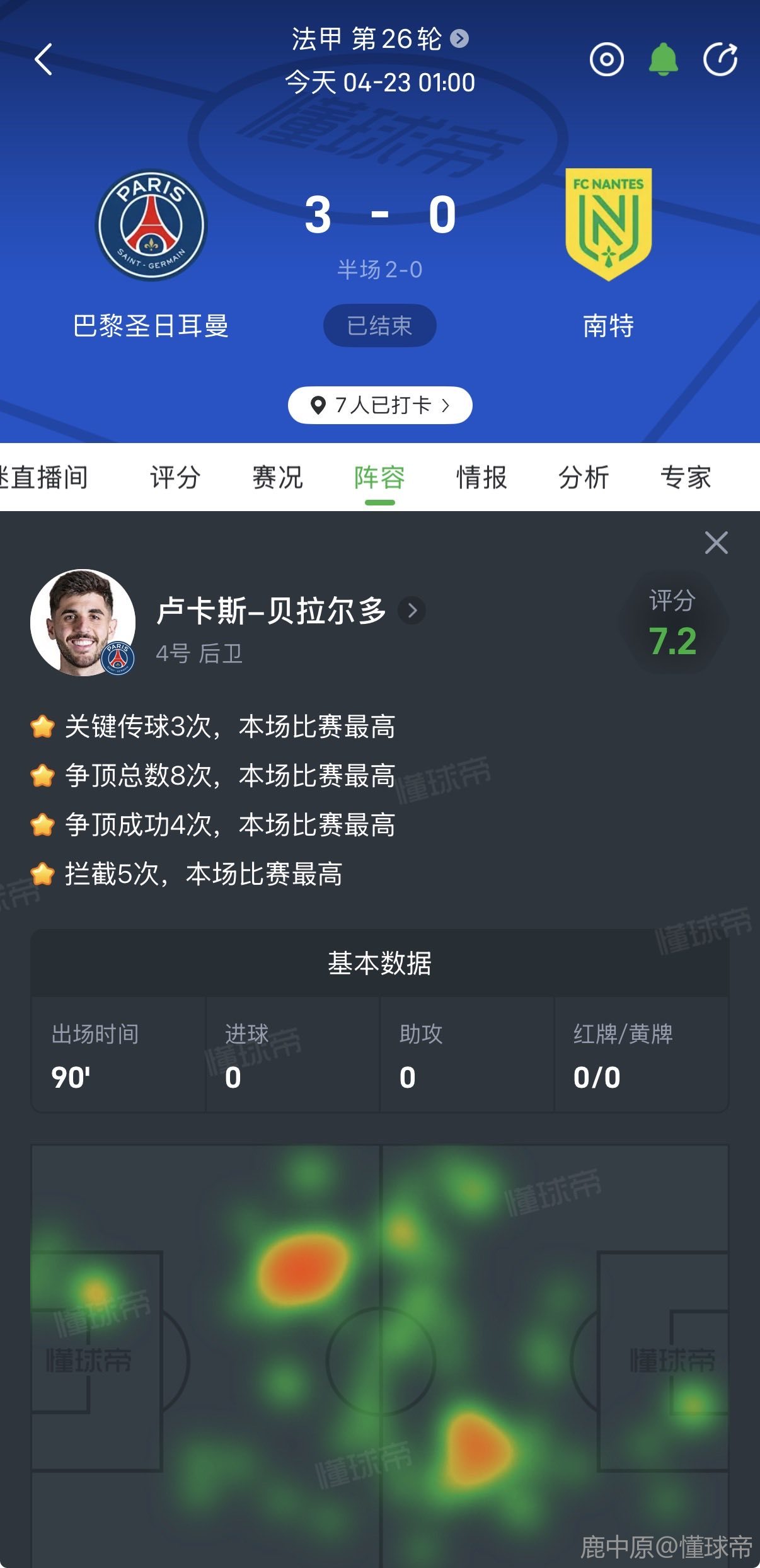Open 卢卡斯-贝拉尔多 player profile chevron
This screenshot has width=760, height=1568.
[412, 610]
